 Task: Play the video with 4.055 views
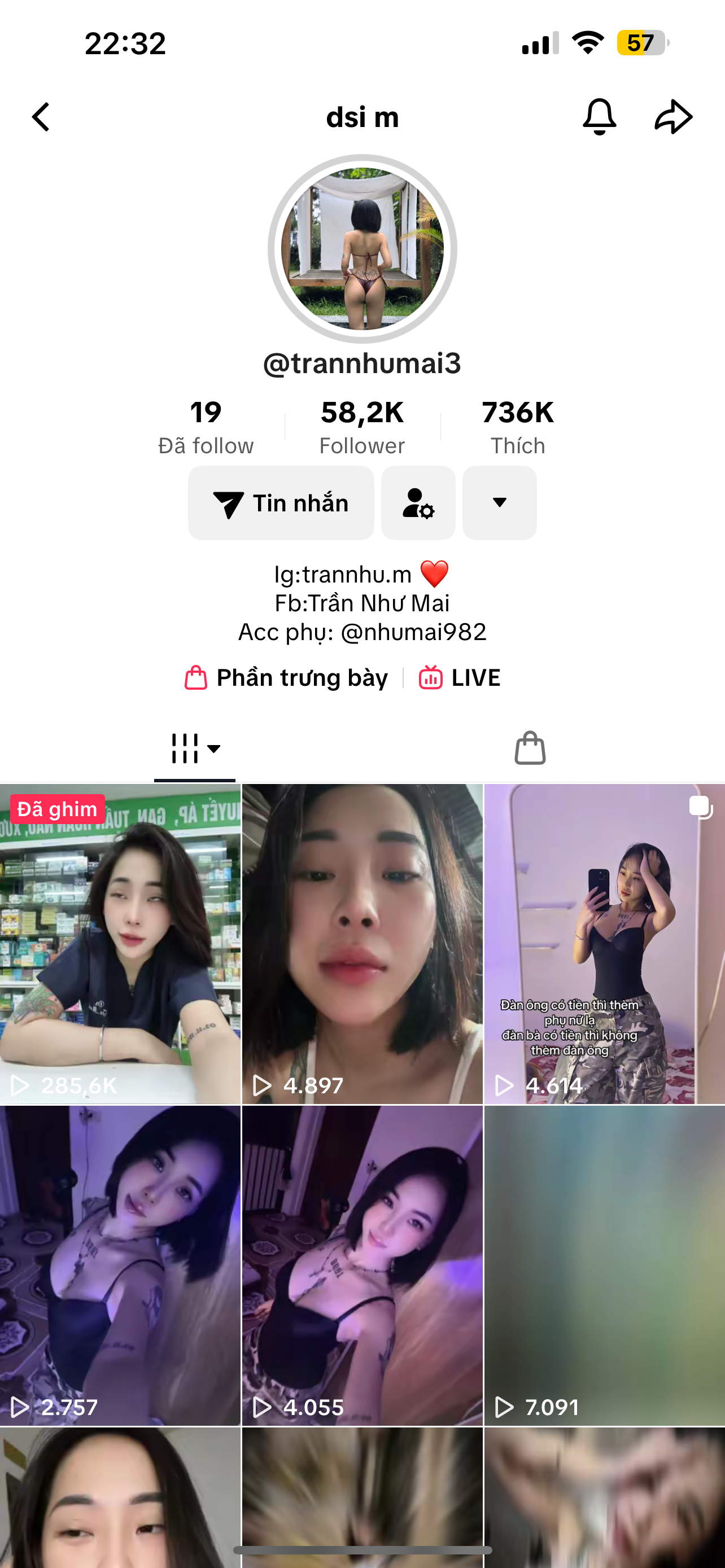click(362, 1266)
